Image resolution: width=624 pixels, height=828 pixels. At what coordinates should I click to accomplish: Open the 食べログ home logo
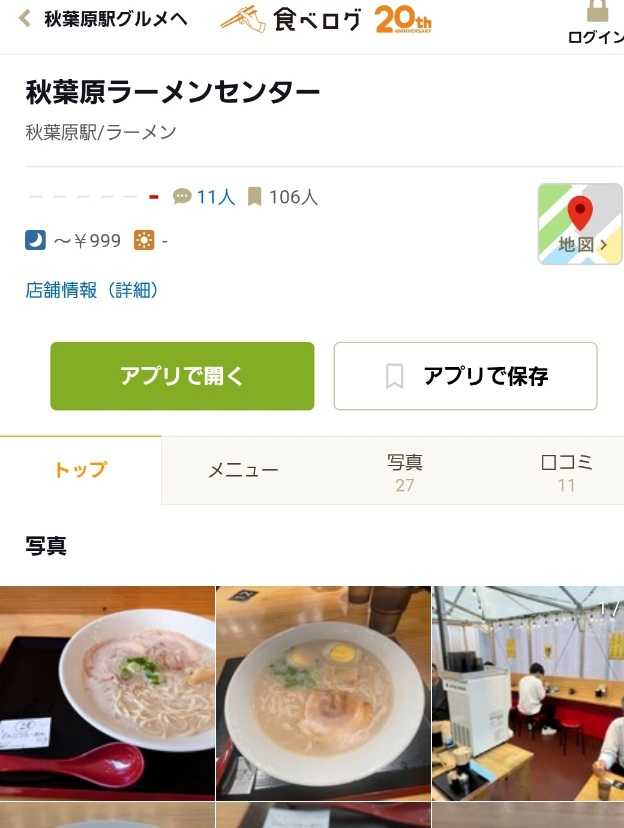(x=326, y=19)
